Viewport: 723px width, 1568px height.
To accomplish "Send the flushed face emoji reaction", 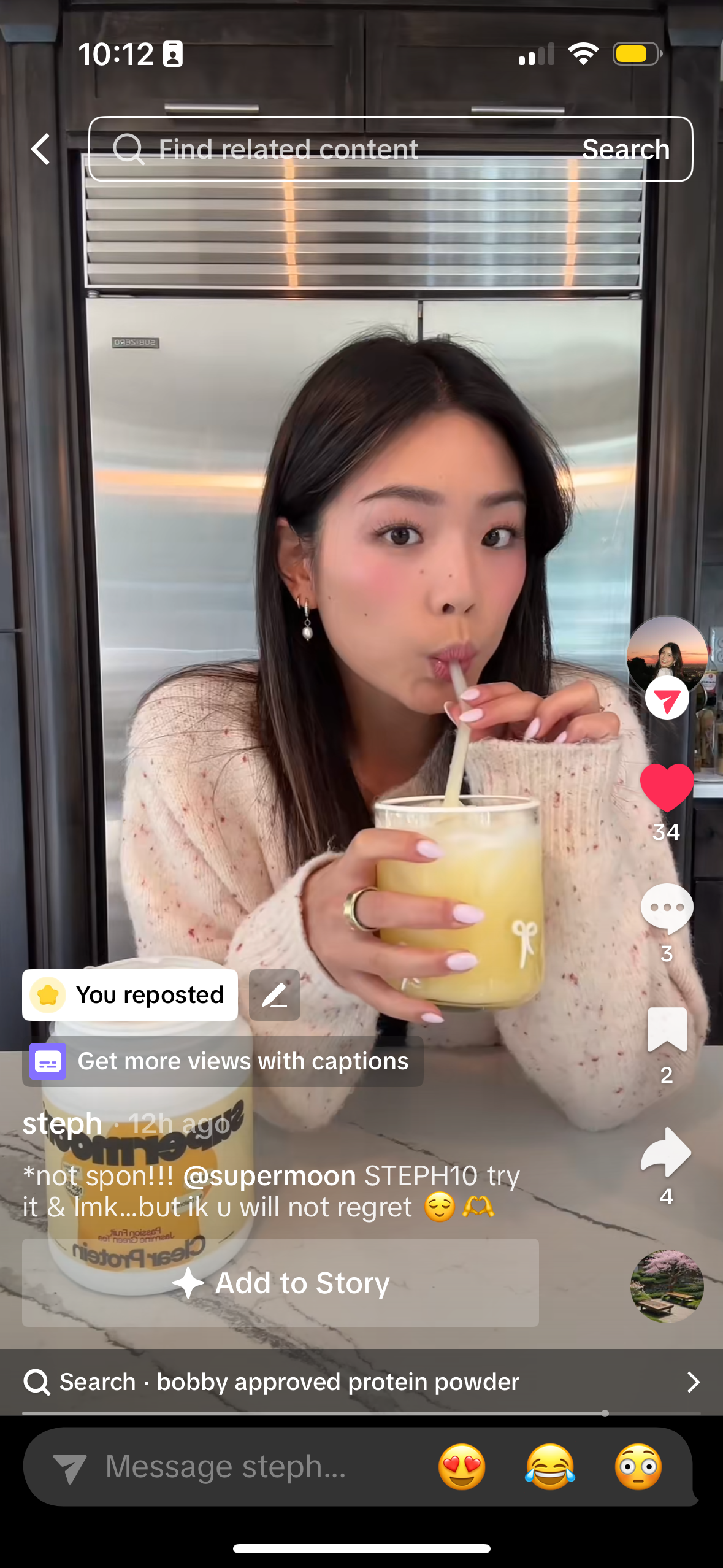I will pos(638,1467).
